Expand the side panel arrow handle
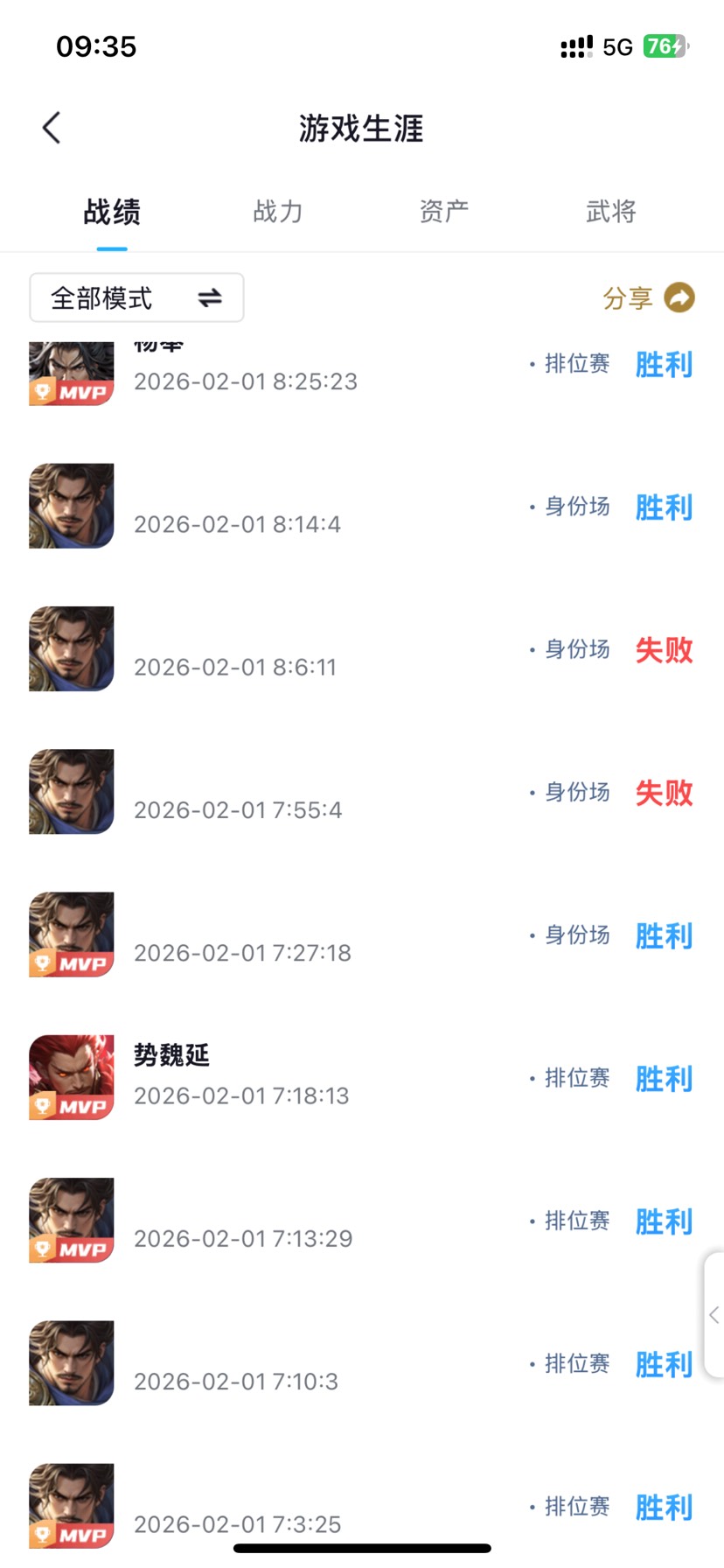This screenshot has height=1568, width=724. 714,1314
